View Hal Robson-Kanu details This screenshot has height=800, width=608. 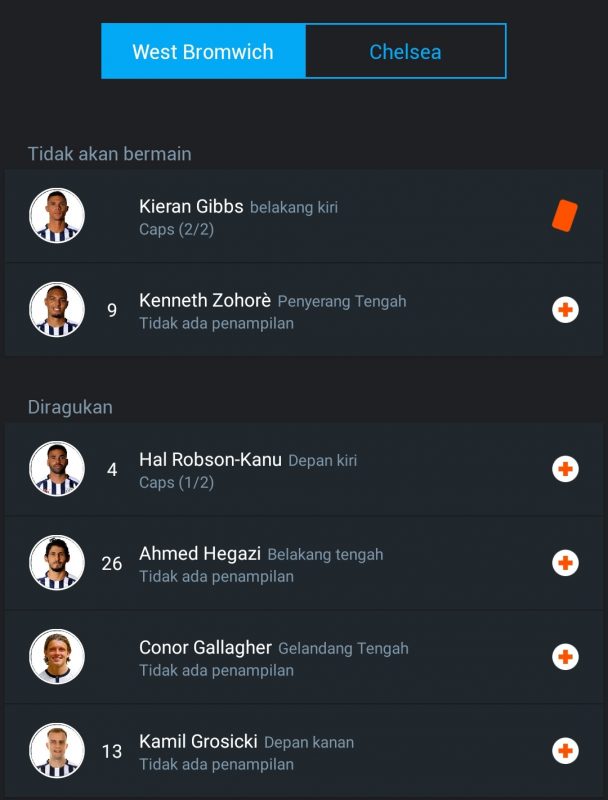click(304, 470)
